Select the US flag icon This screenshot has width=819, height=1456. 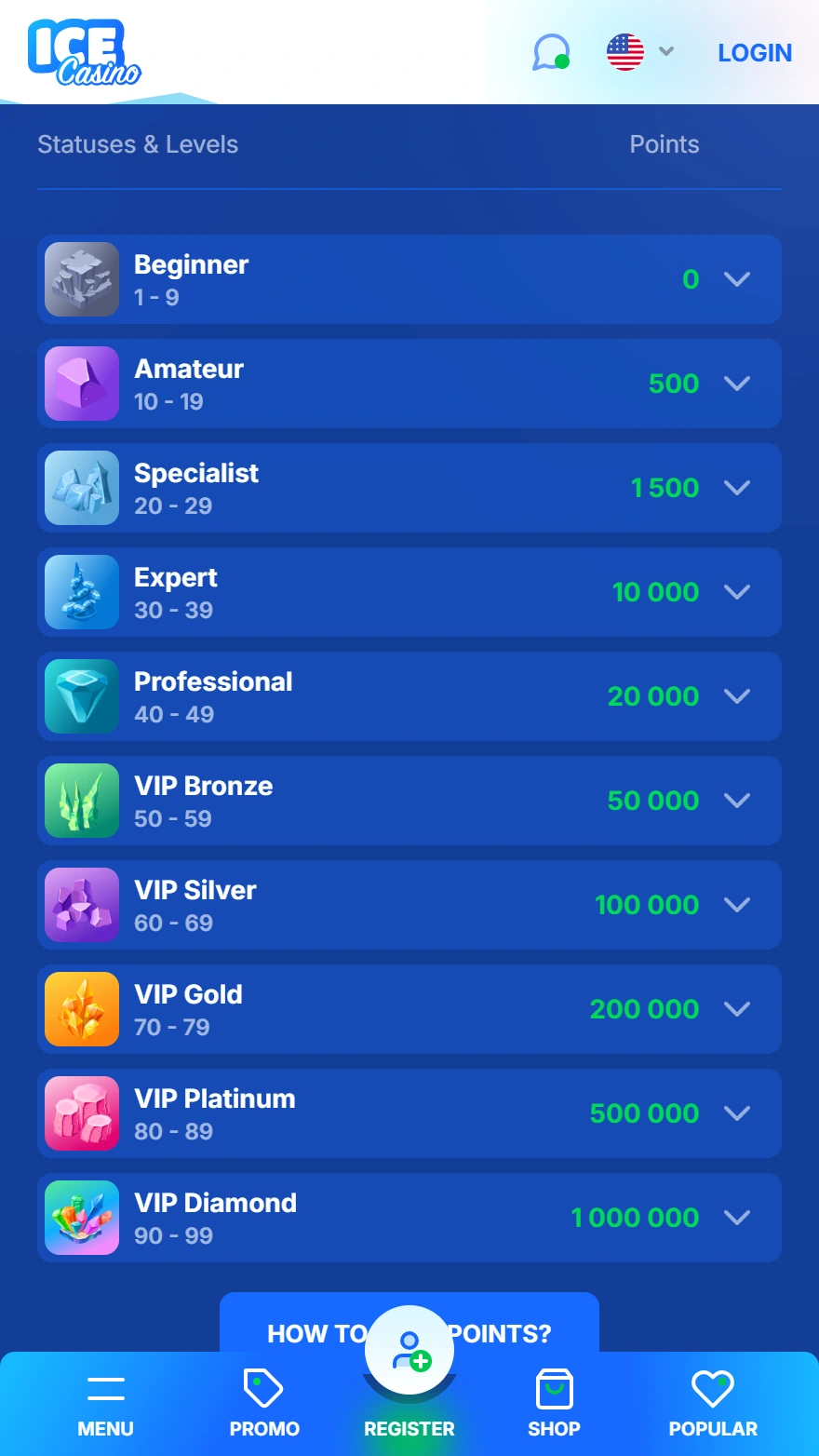tap(624, 52)
